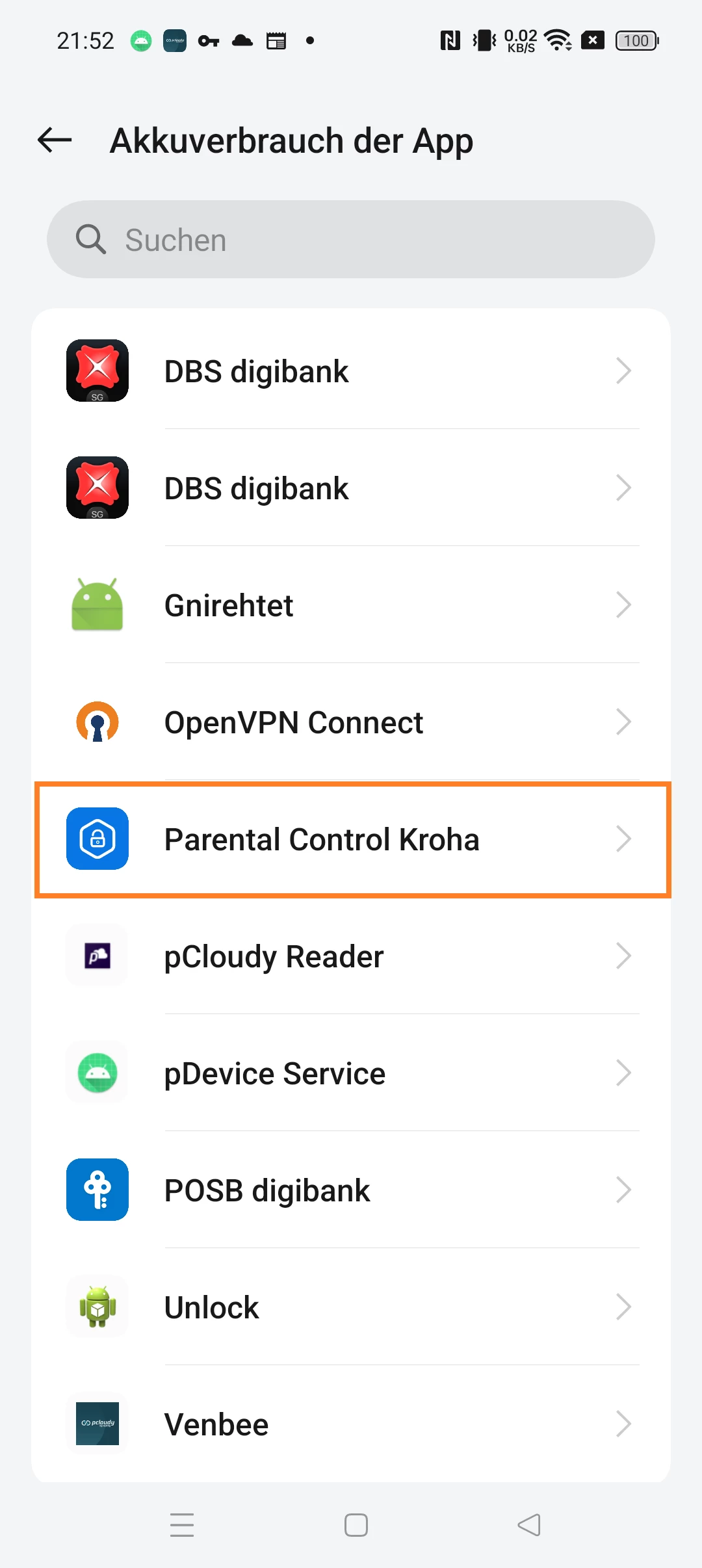Tap the Suchen search field
Image resolution: width=702 pixels, height=1568 pixels.
(351, 239)
